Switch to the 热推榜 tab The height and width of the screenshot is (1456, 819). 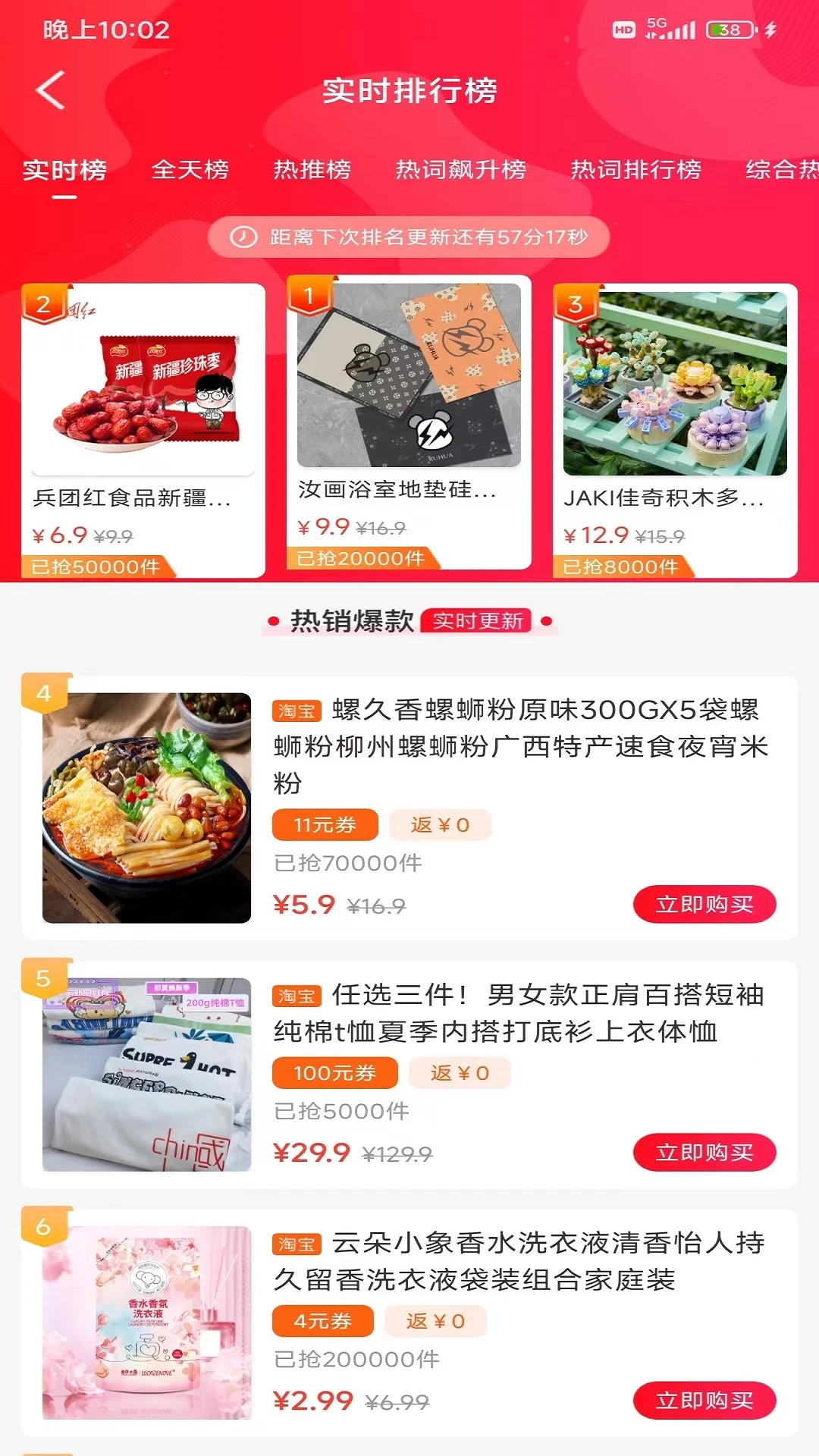pos(312,170)
